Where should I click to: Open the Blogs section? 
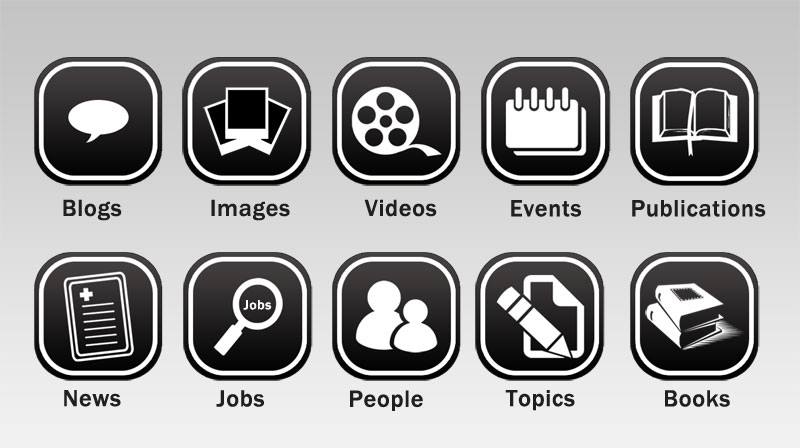[97, 120]
